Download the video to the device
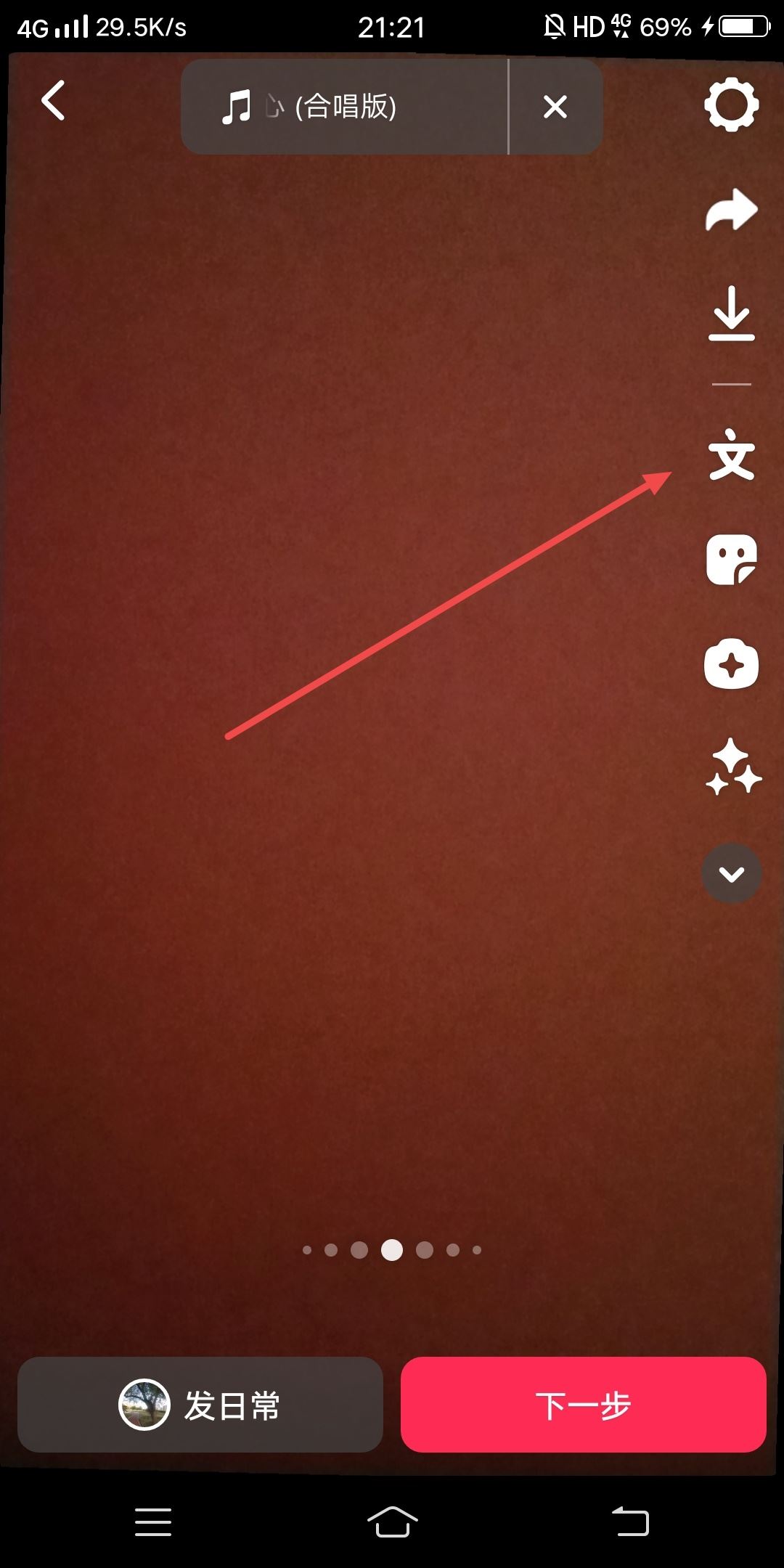Image resolution: width=784 pixels, height=1568 pixels. pos(731,314)
